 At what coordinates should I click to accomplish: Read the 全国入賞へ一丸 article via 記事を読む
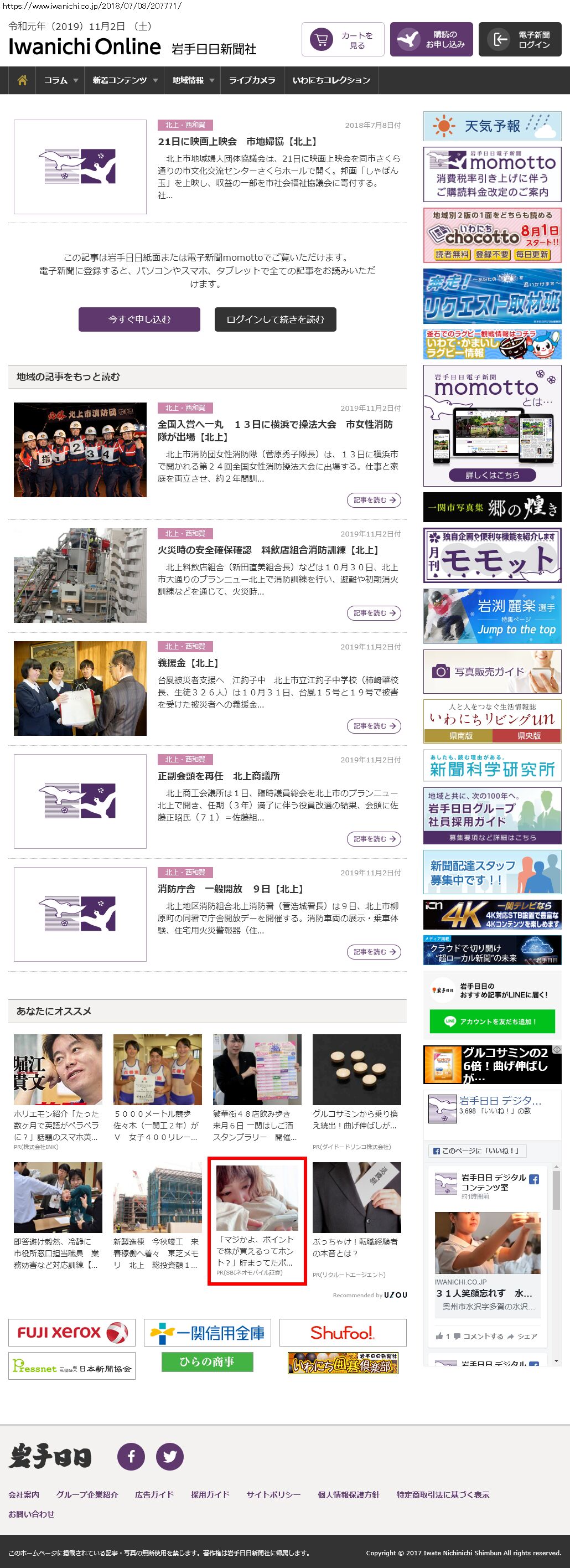pos(374,501)
